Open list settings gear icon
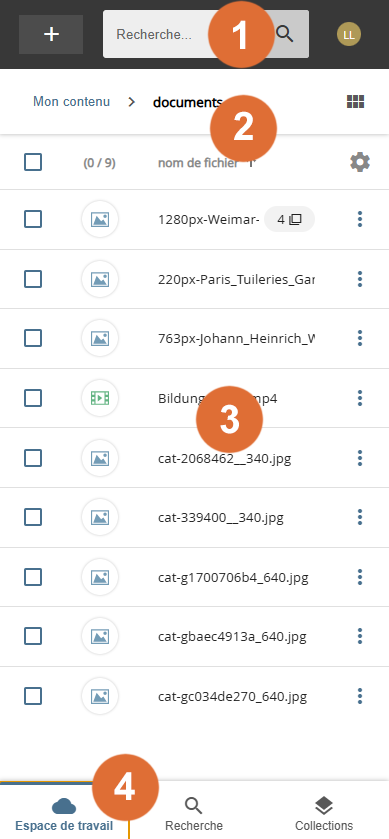The image size is (389, 839). (x=360, y=162)
